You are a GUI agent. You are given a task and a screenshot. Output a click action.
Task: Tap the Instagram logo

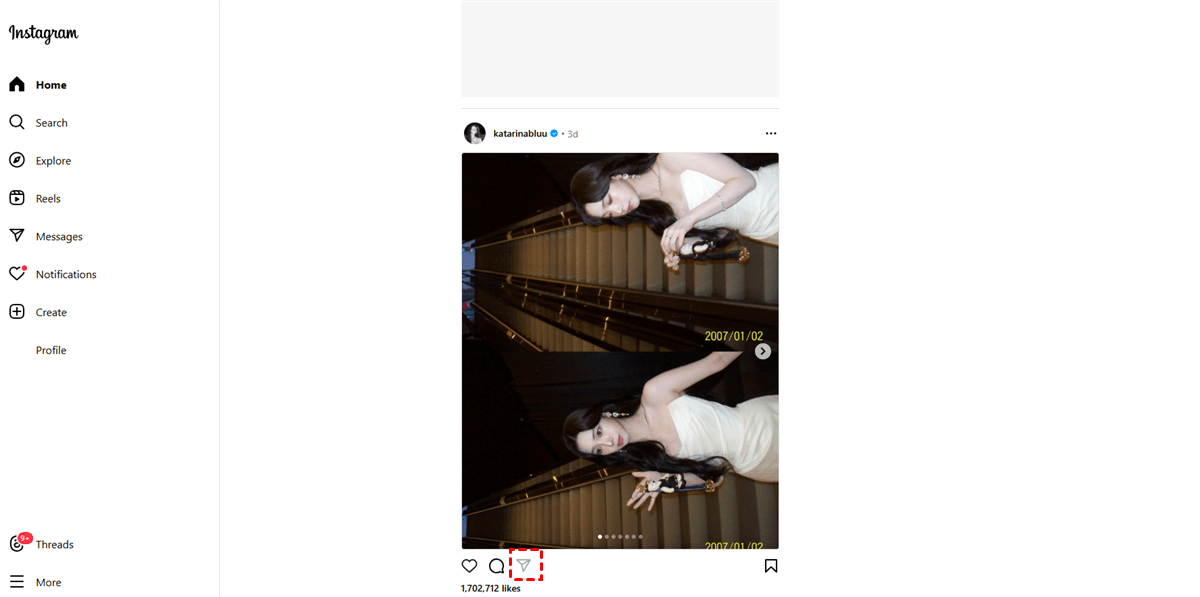(44, 33)
